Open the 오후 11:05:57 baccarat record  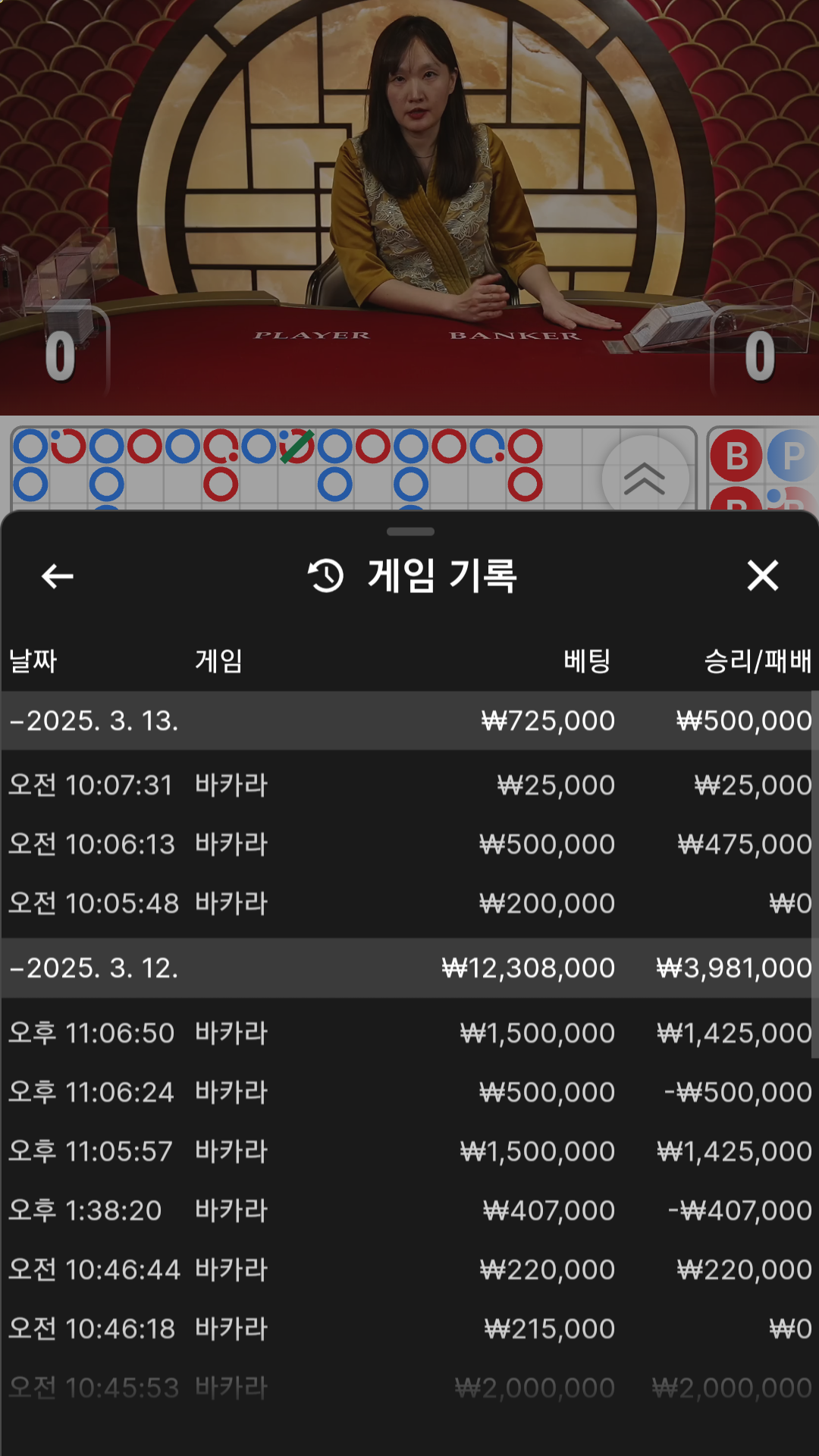pos(409,1151)
